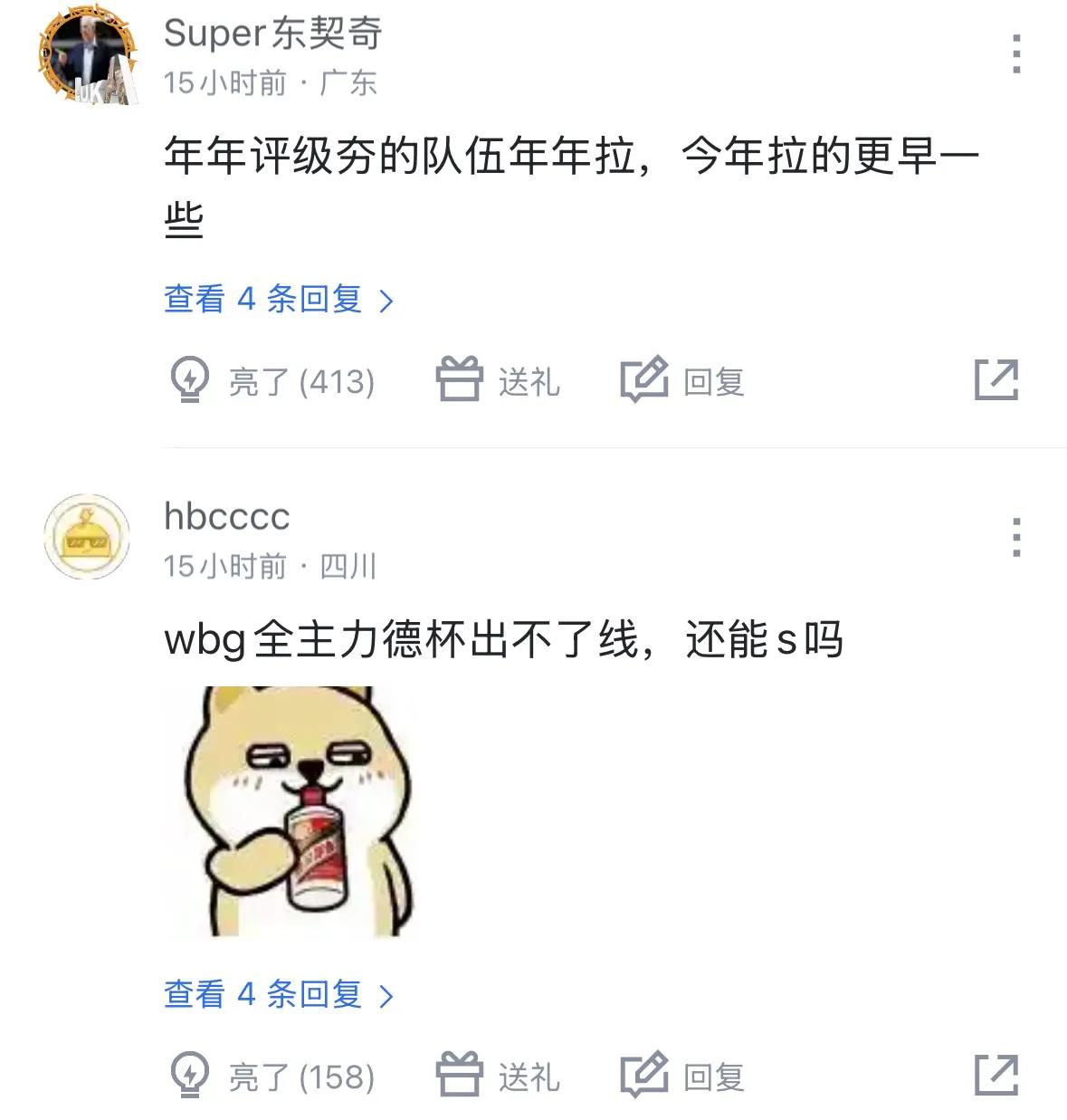View 4 replies under Super东契奇's comment
The height and width of the screenshot is (1120, 1067).
click(278, 299)
